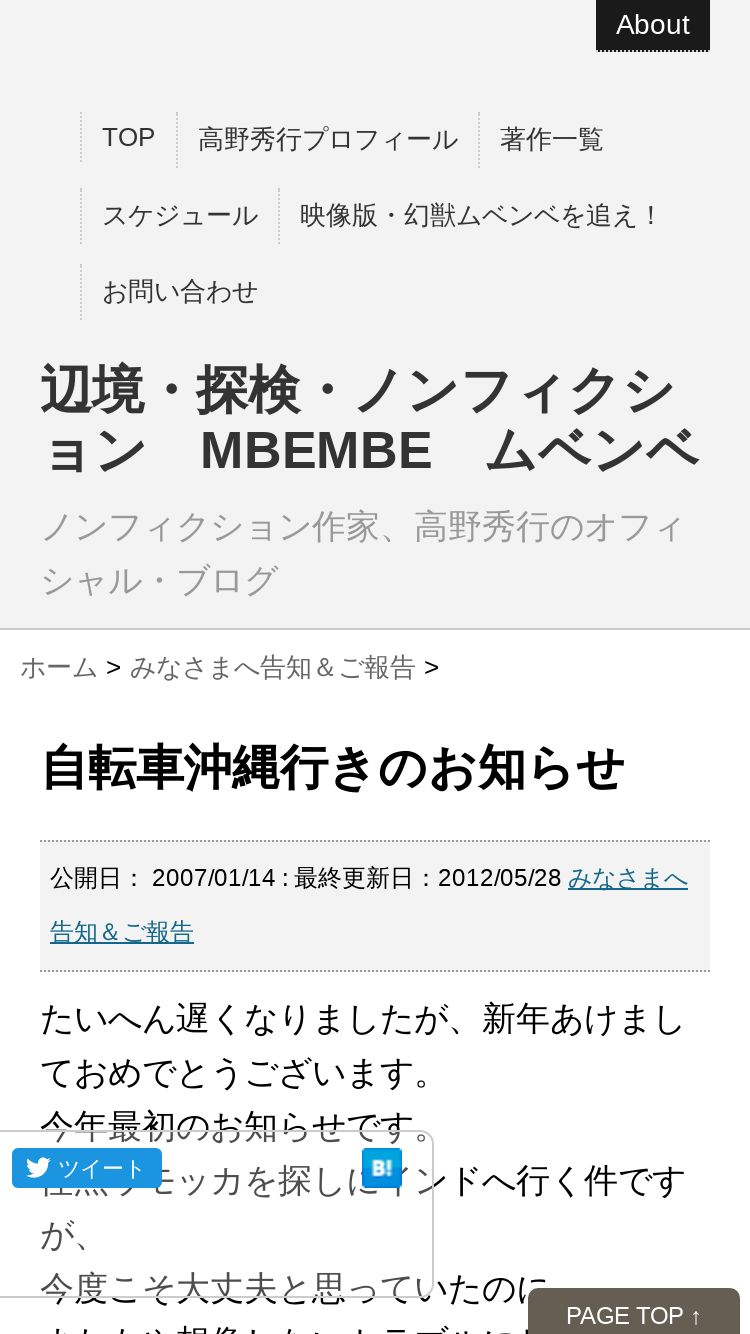Open みなさまへ告知＆ご報告 in the breadcrumb
The width and height of the screenshot is (750, 1334).
point(272,667)
